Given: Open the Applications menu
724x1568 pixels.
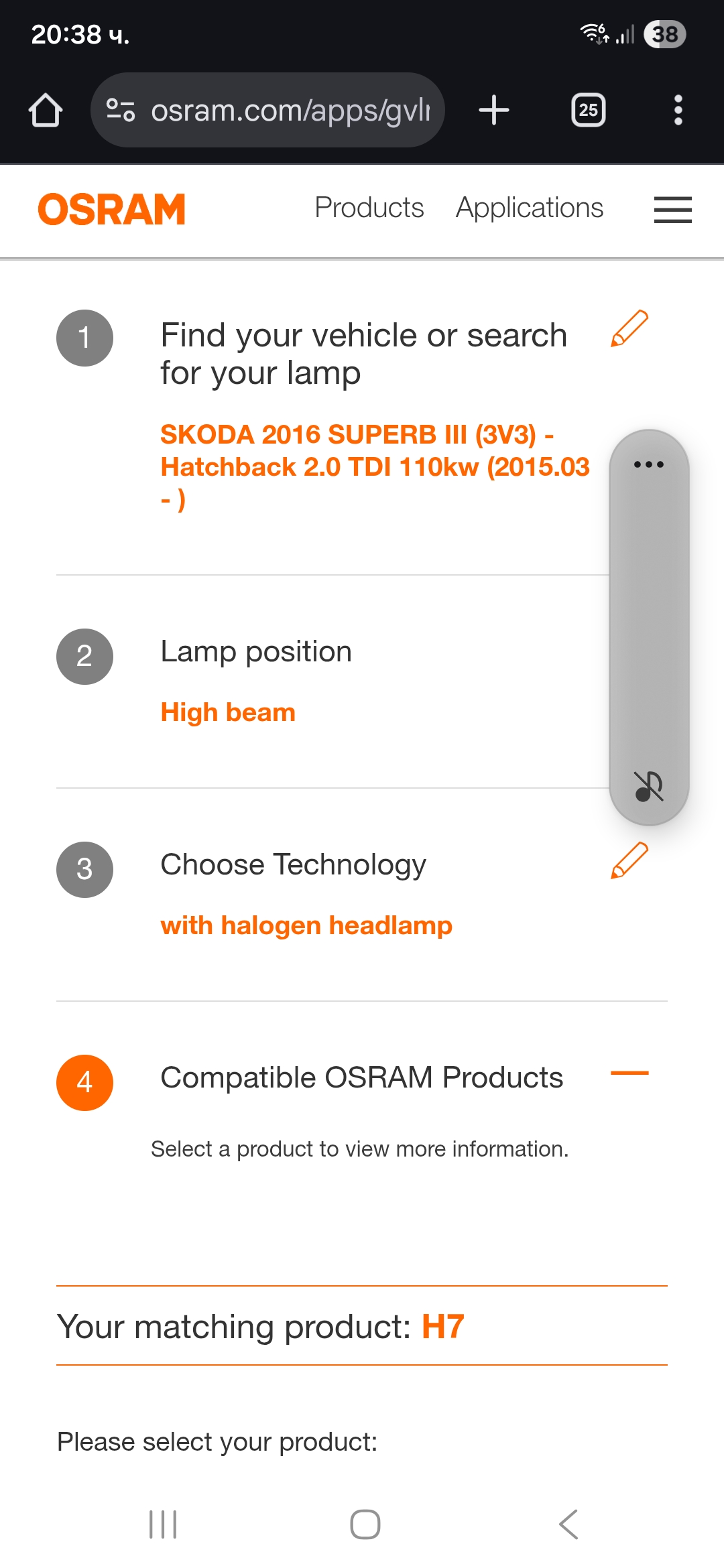Looking at the screenshot, I should pyautogui.click(x=530, y=208).
